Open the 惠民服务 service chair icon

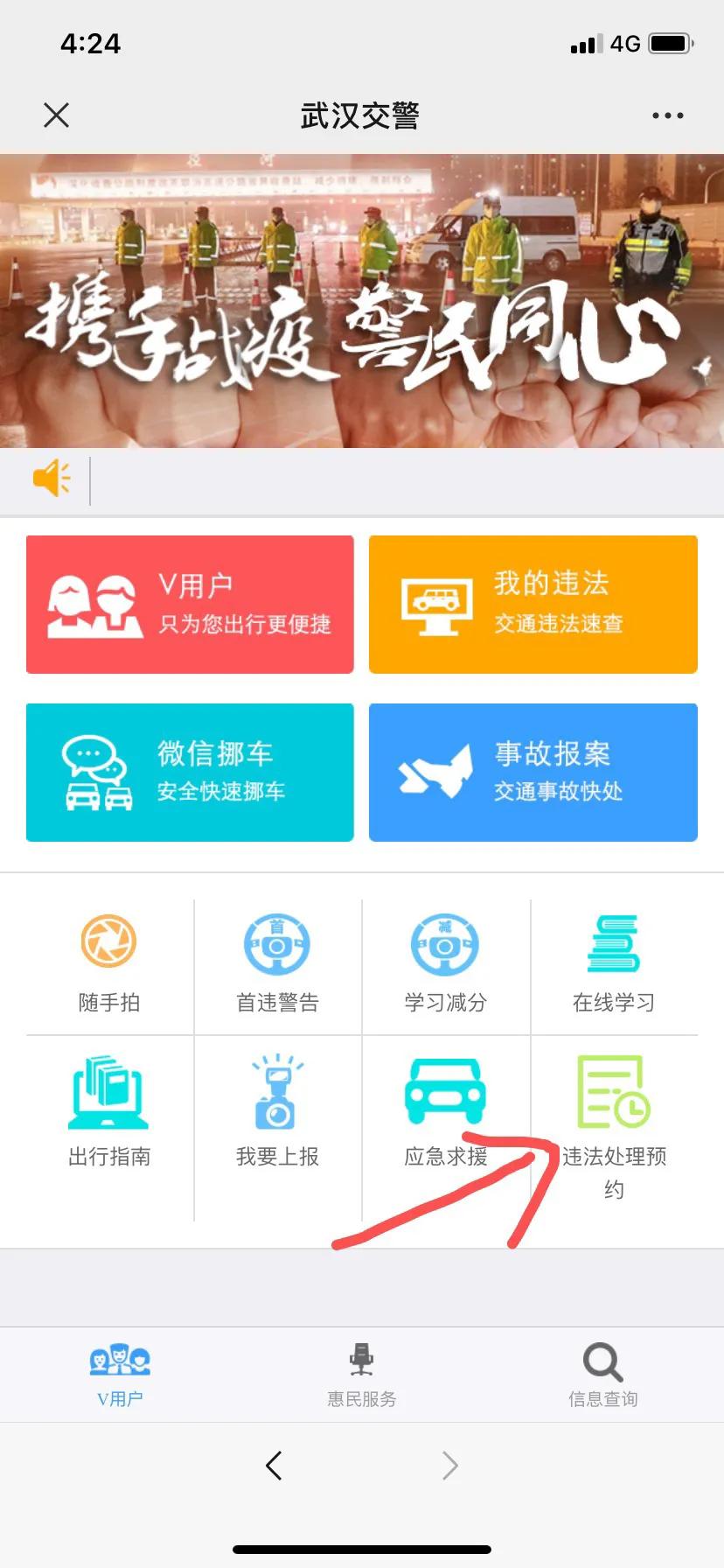tap(361, 1359)
